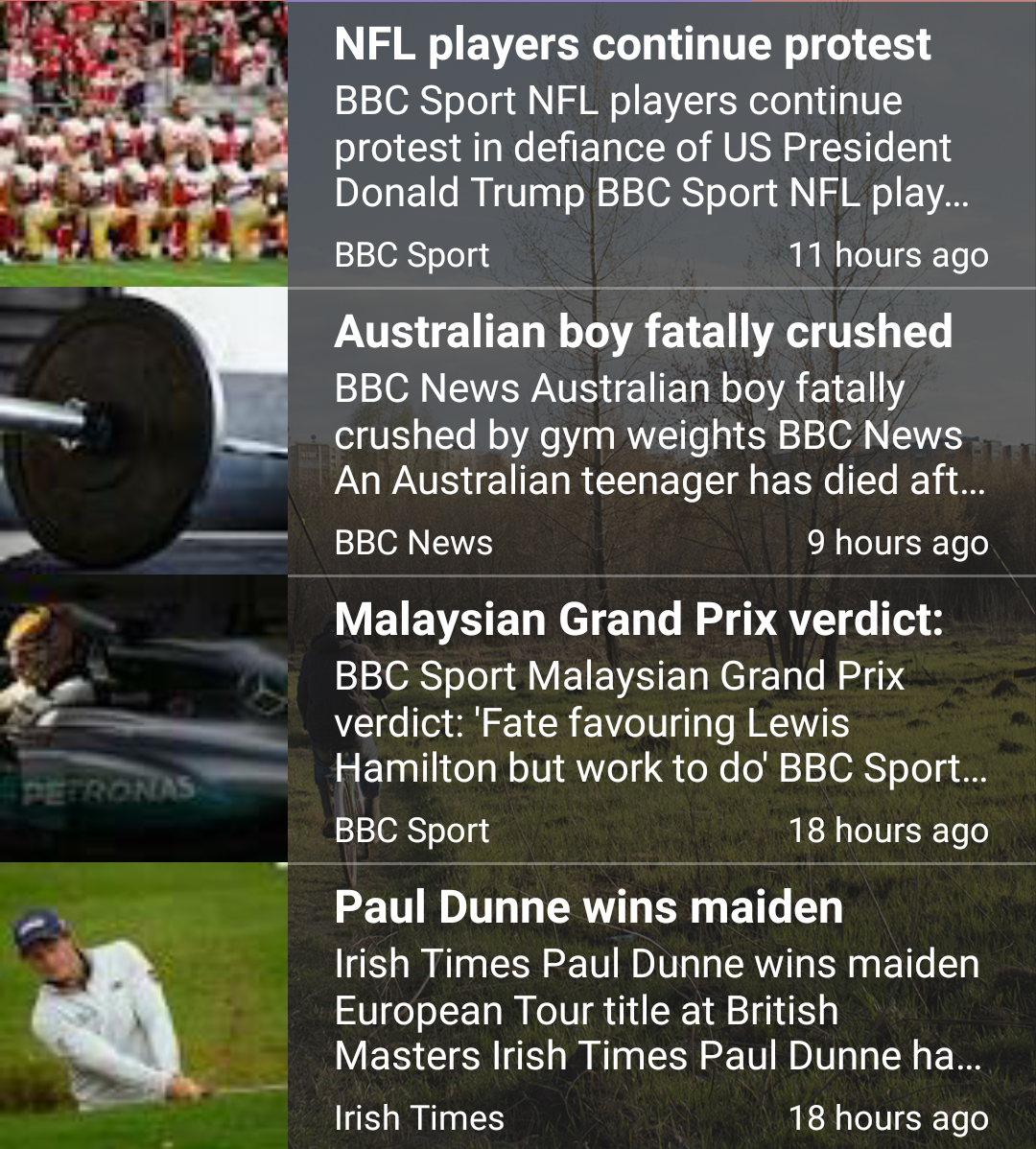
Task: Open the Formula 1 Petronas car thumbnail
Action: 142,717
